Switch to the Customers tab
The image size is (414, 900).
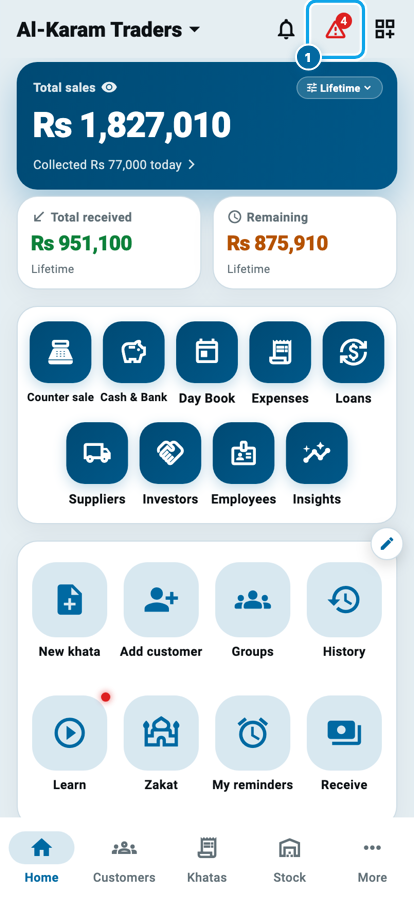124,859
